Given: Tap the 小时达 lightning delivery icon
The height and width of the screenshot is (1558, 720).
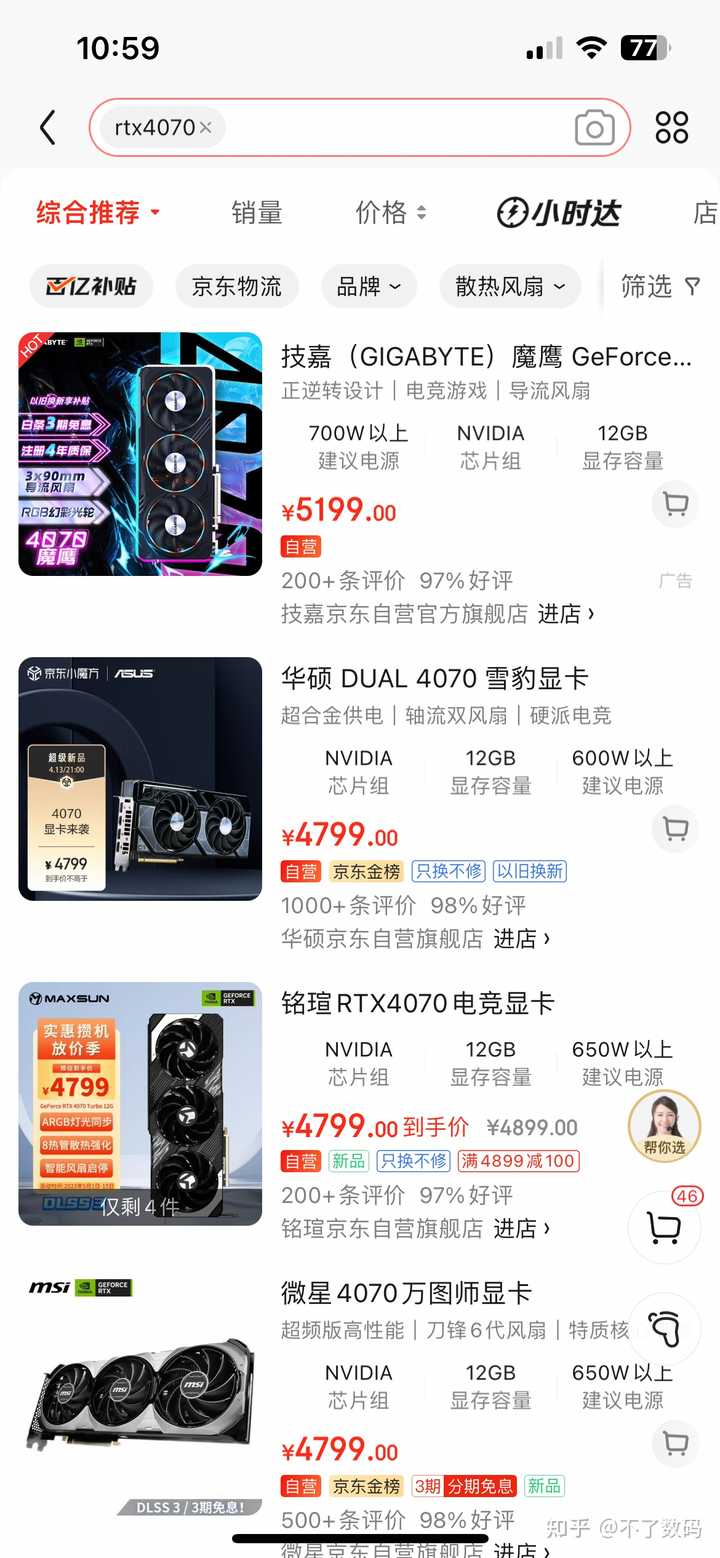Looking at the screenshot, I should [557, 213].
